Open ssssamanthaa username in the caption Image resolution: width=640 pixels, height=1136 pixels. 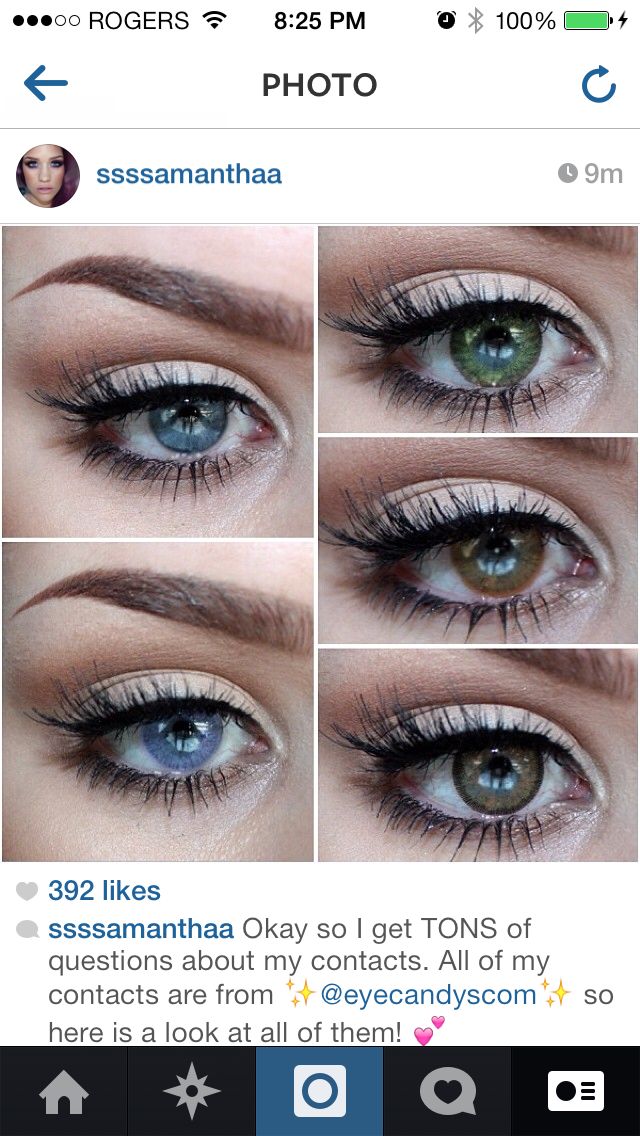pos(141,929)
